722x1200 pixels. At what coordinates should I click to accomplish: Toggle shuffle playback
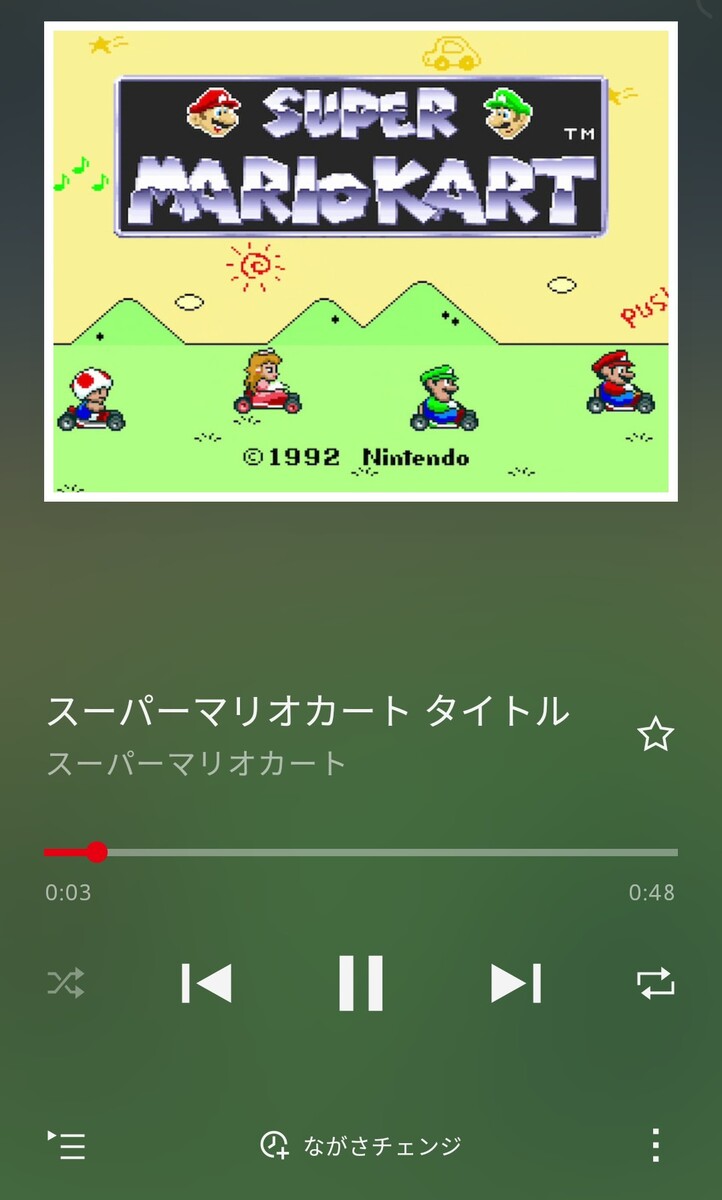66,984
